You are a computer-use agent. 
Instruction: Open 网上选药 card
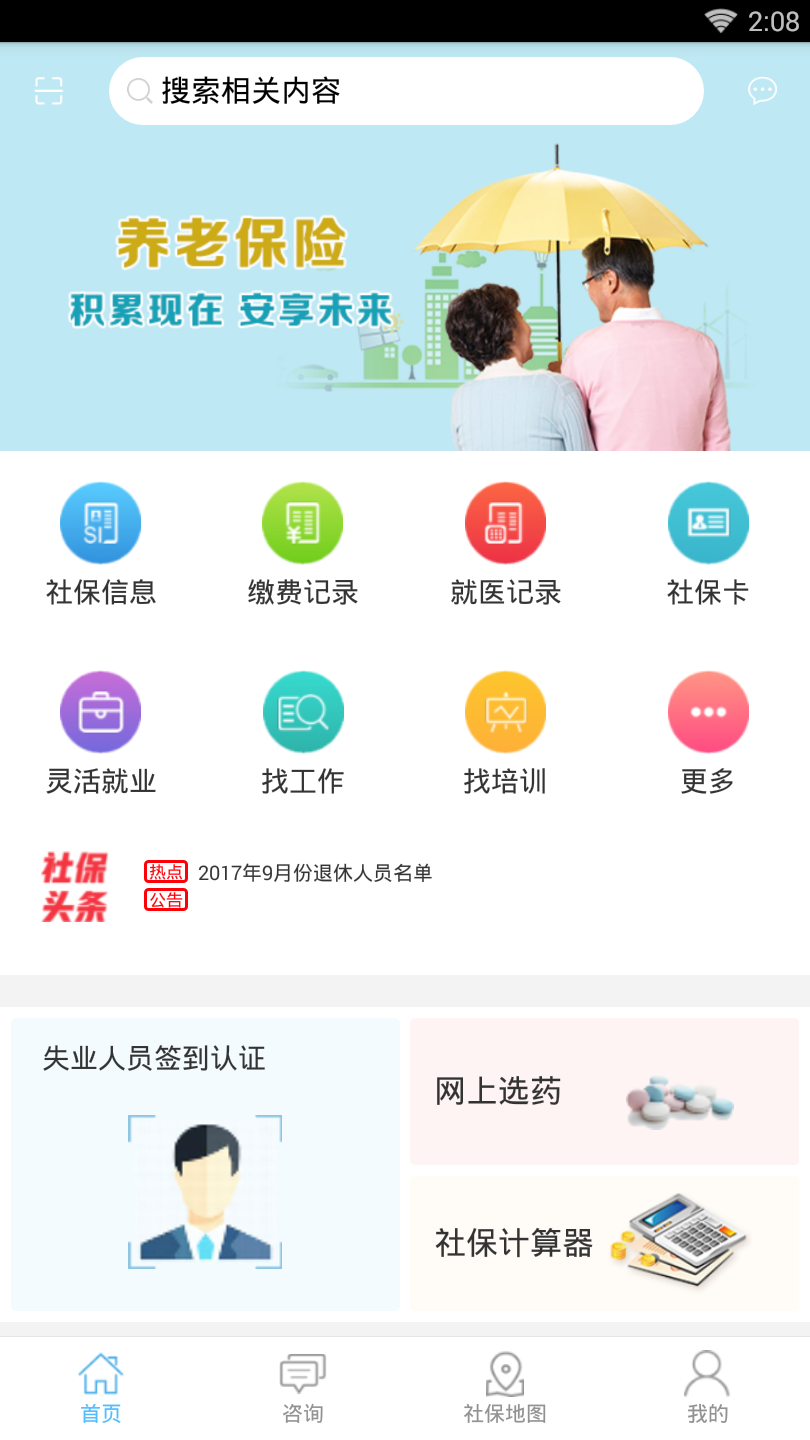(604, 1092)
